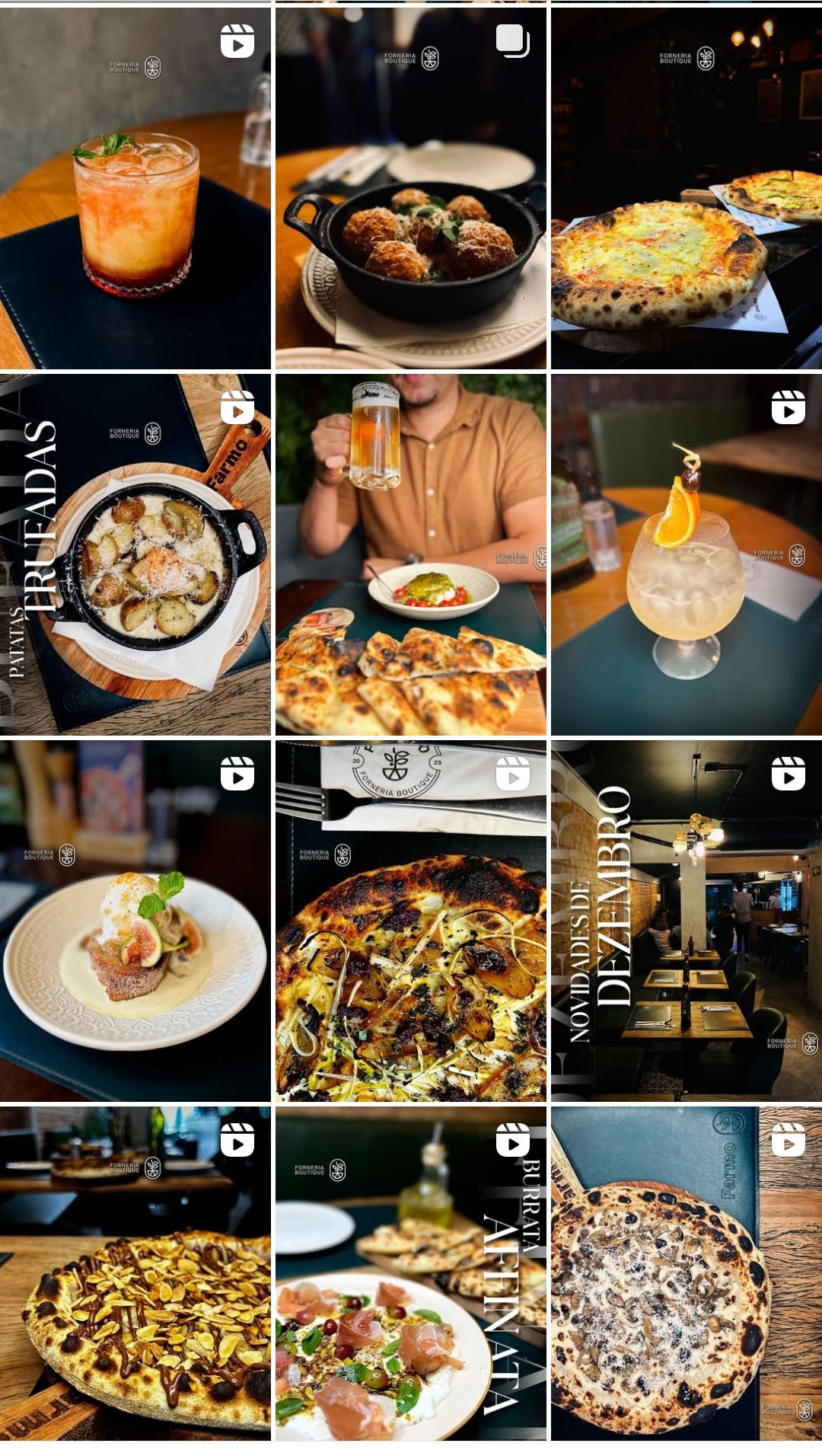
Task: Open the mushroom pizza on wooden table reel
Action: [687, 1273]
